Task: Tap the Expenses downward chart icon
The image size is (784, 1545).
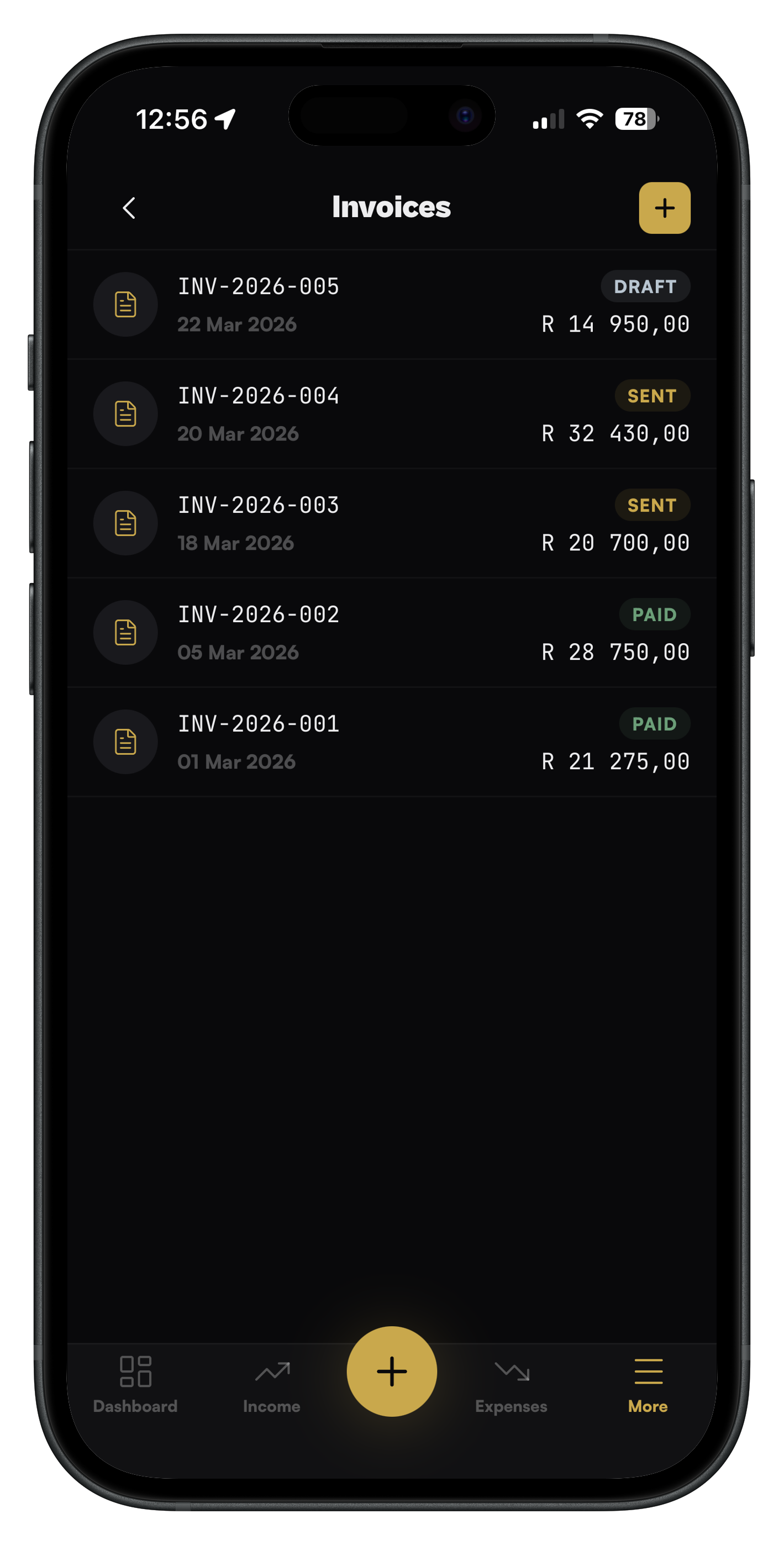Action: [x=511, y=1374]
